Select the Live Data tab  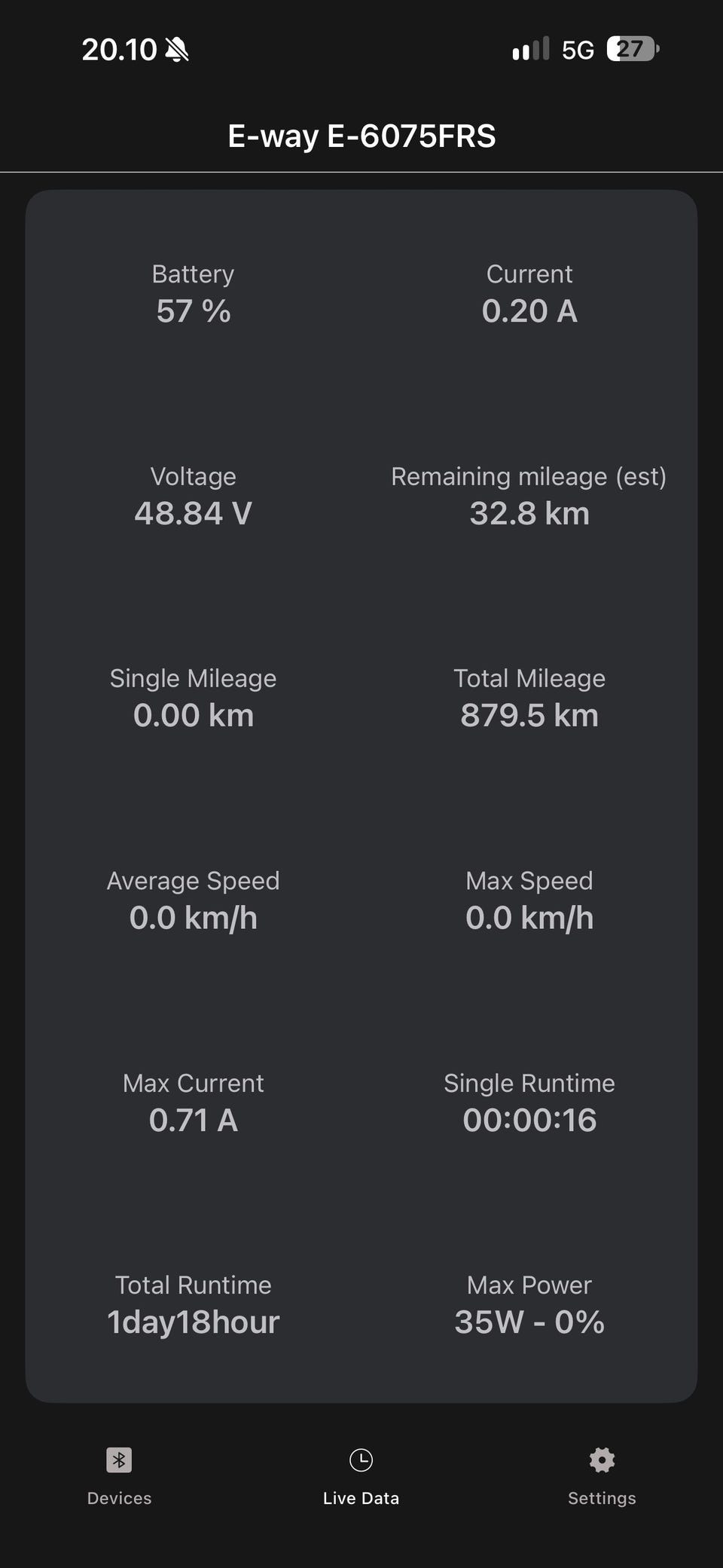[361, 1475]
